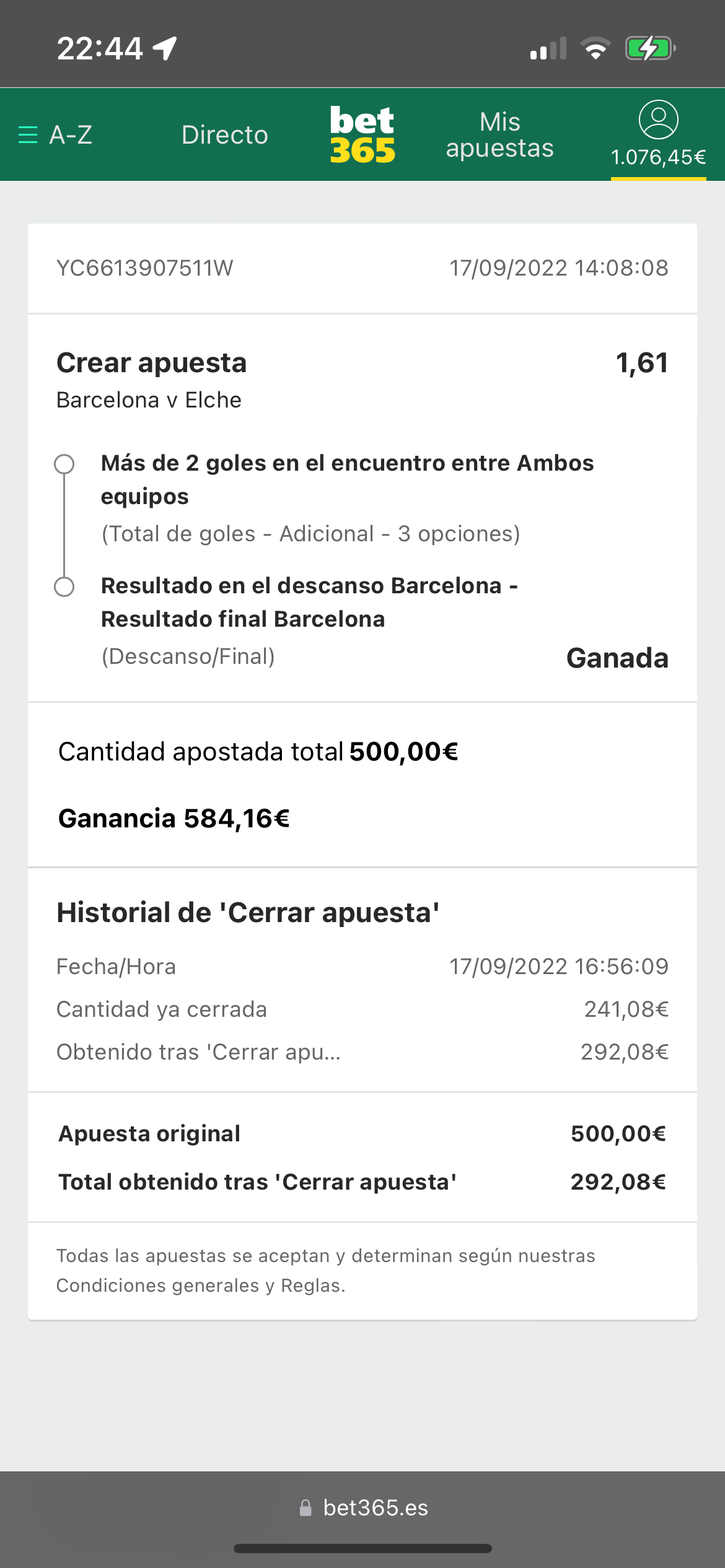Open the A-Z sports menu

(55, 134)
